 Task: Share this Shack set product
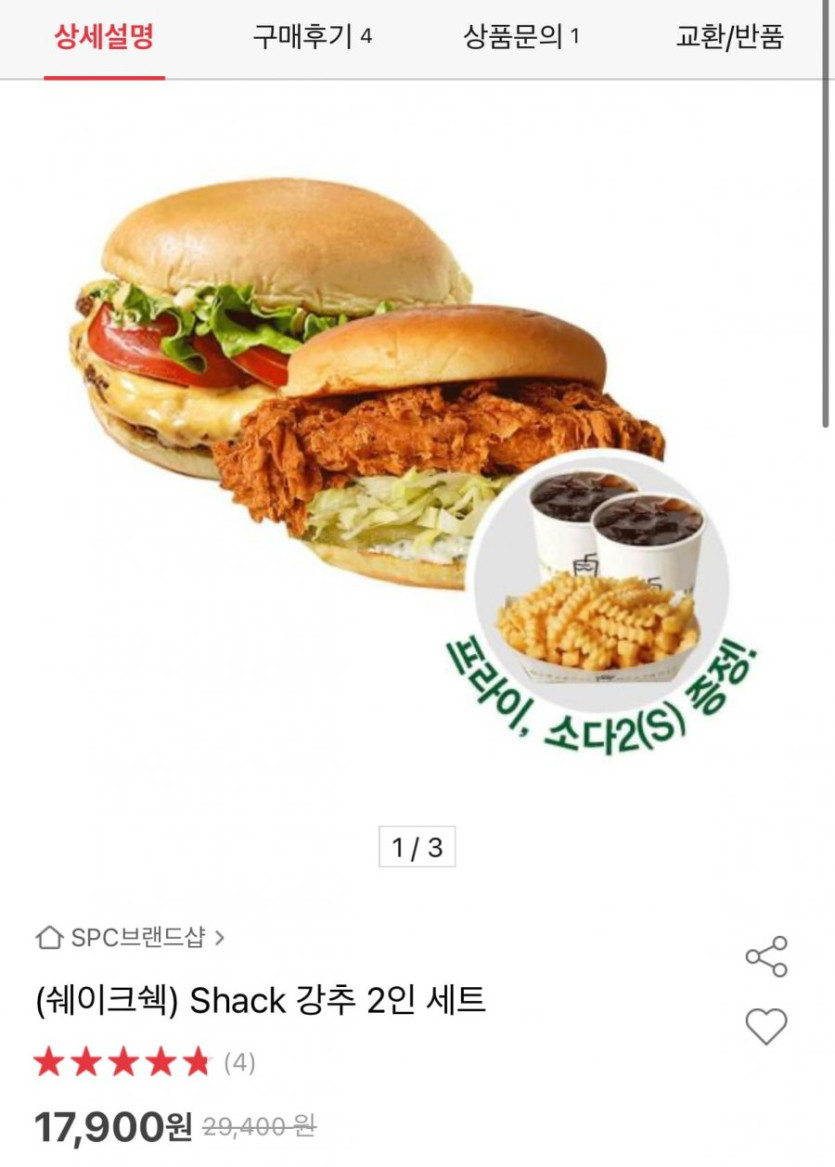click(766, 957)
